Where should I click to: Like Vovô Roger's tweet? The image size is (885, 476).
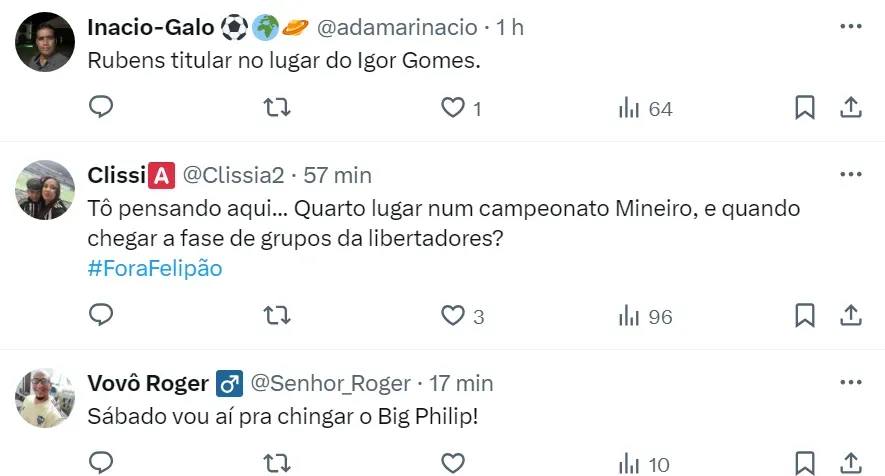454,463
